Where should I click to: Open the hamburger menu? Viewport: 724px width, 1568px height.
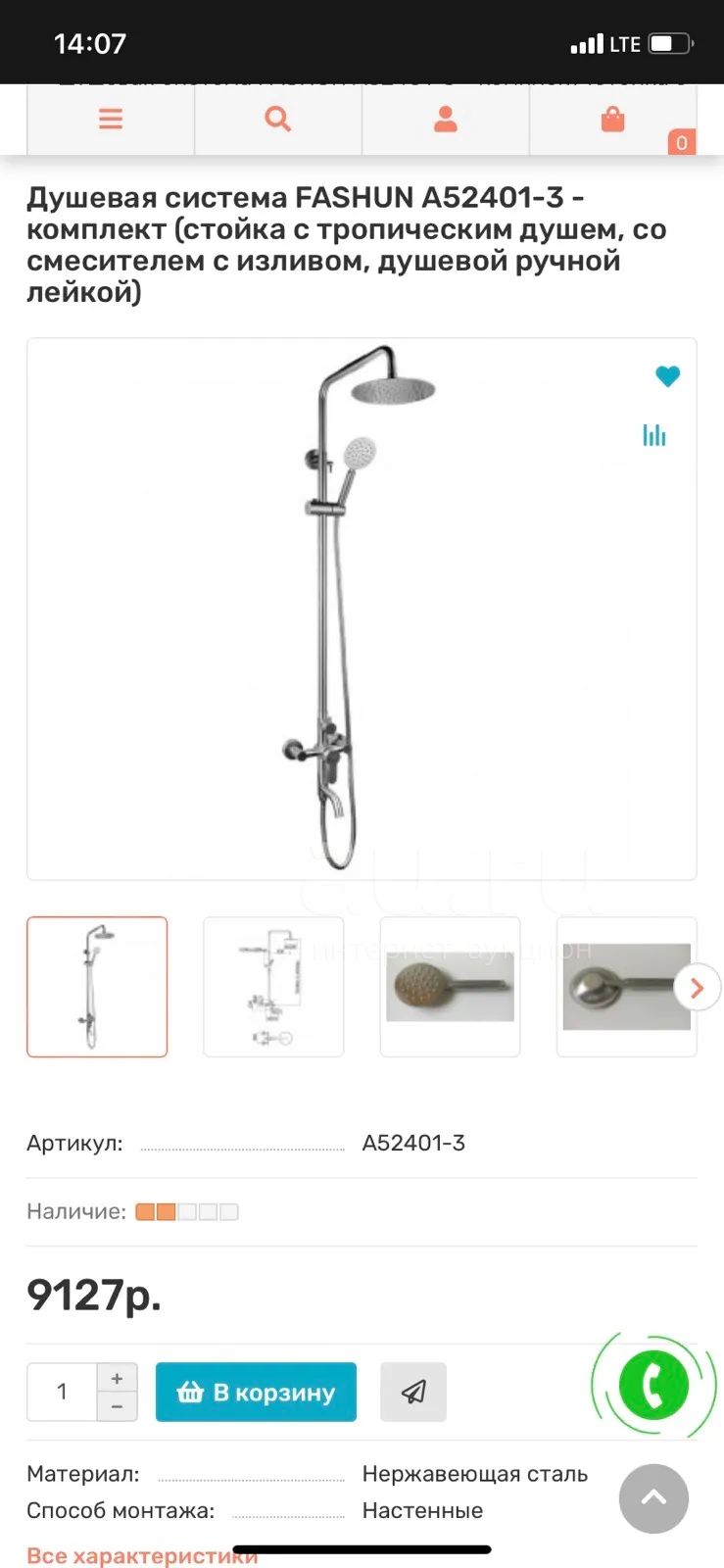coord(111,120)
